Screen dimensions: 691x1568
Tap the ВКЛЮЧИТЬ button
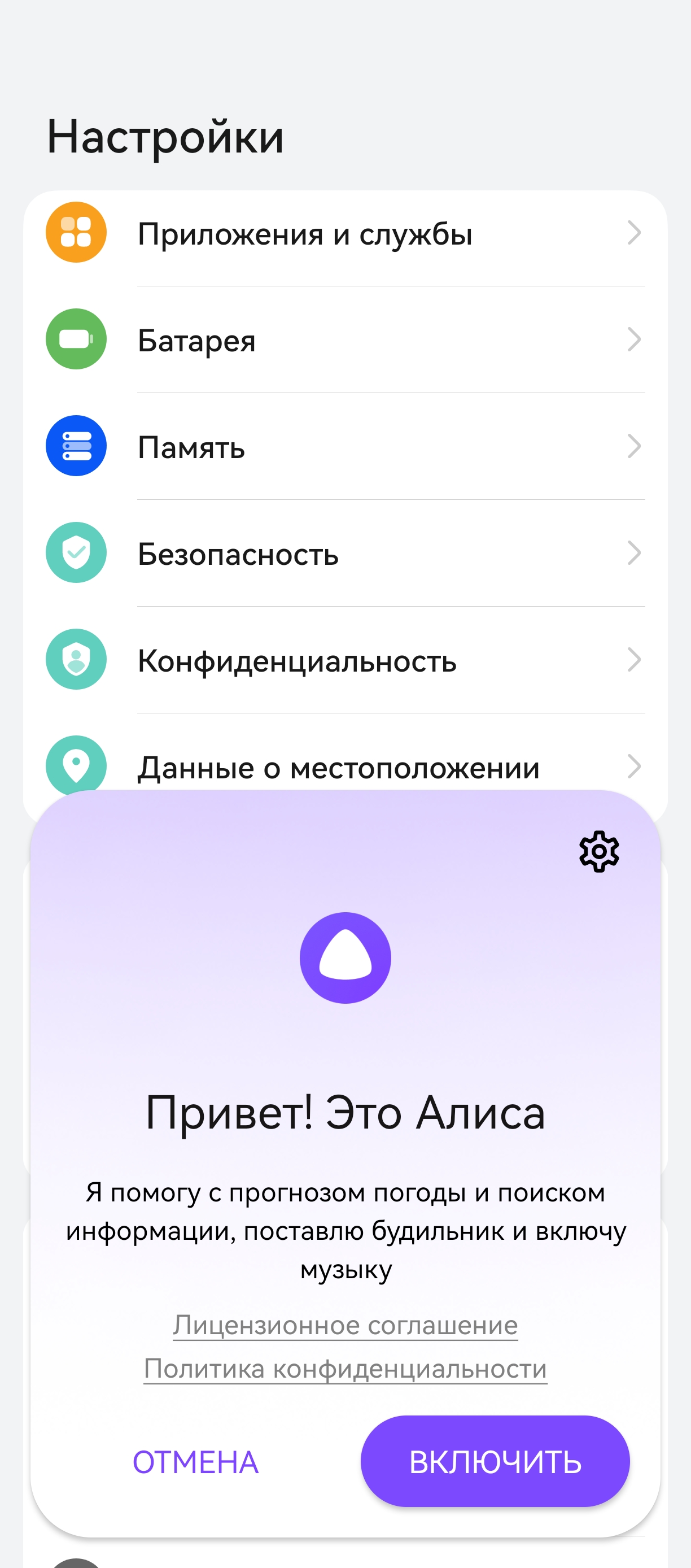[495, 1461]
